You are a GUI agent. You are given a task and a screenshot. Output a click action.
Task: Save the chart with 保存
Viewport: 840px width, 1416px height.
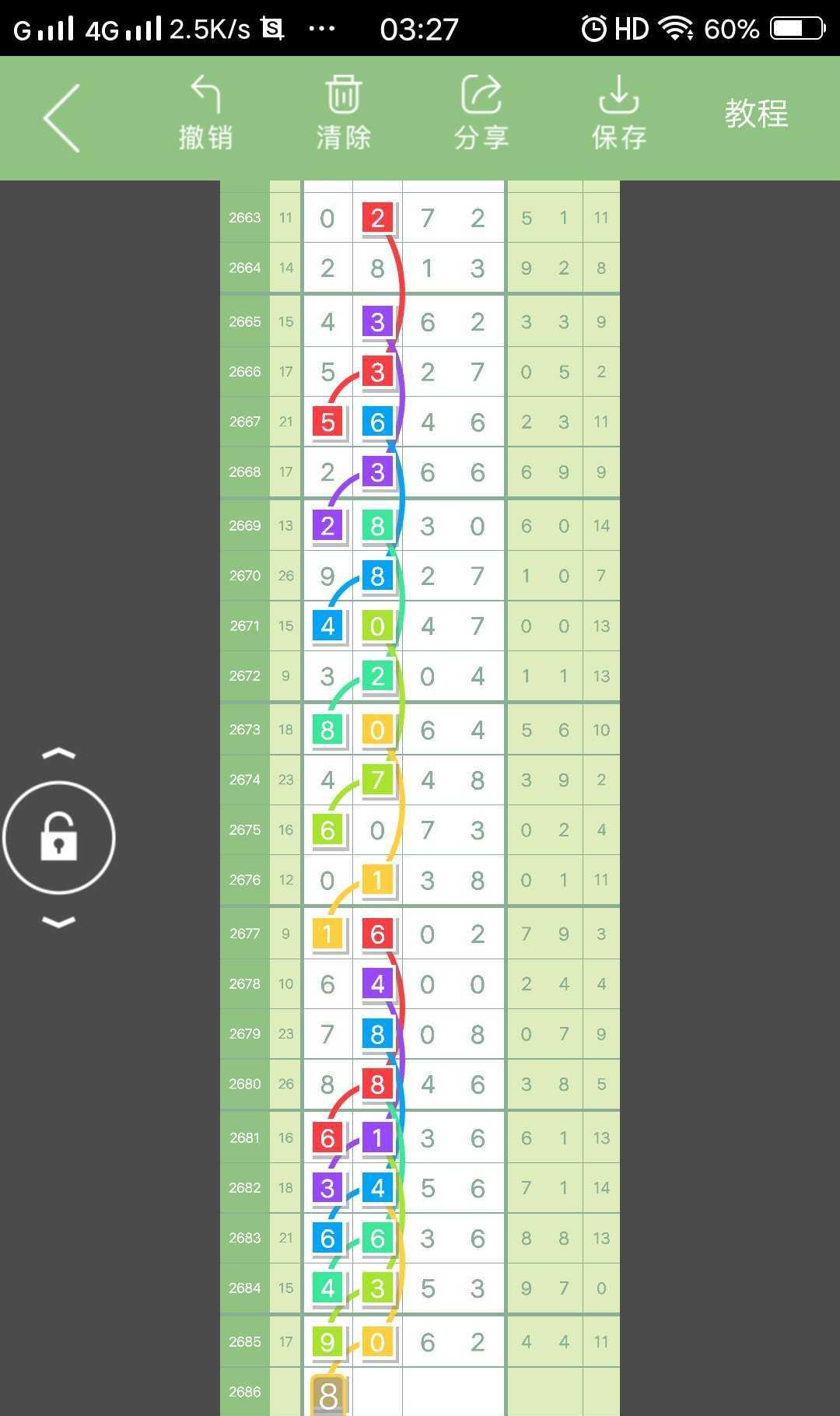point(619,114)
